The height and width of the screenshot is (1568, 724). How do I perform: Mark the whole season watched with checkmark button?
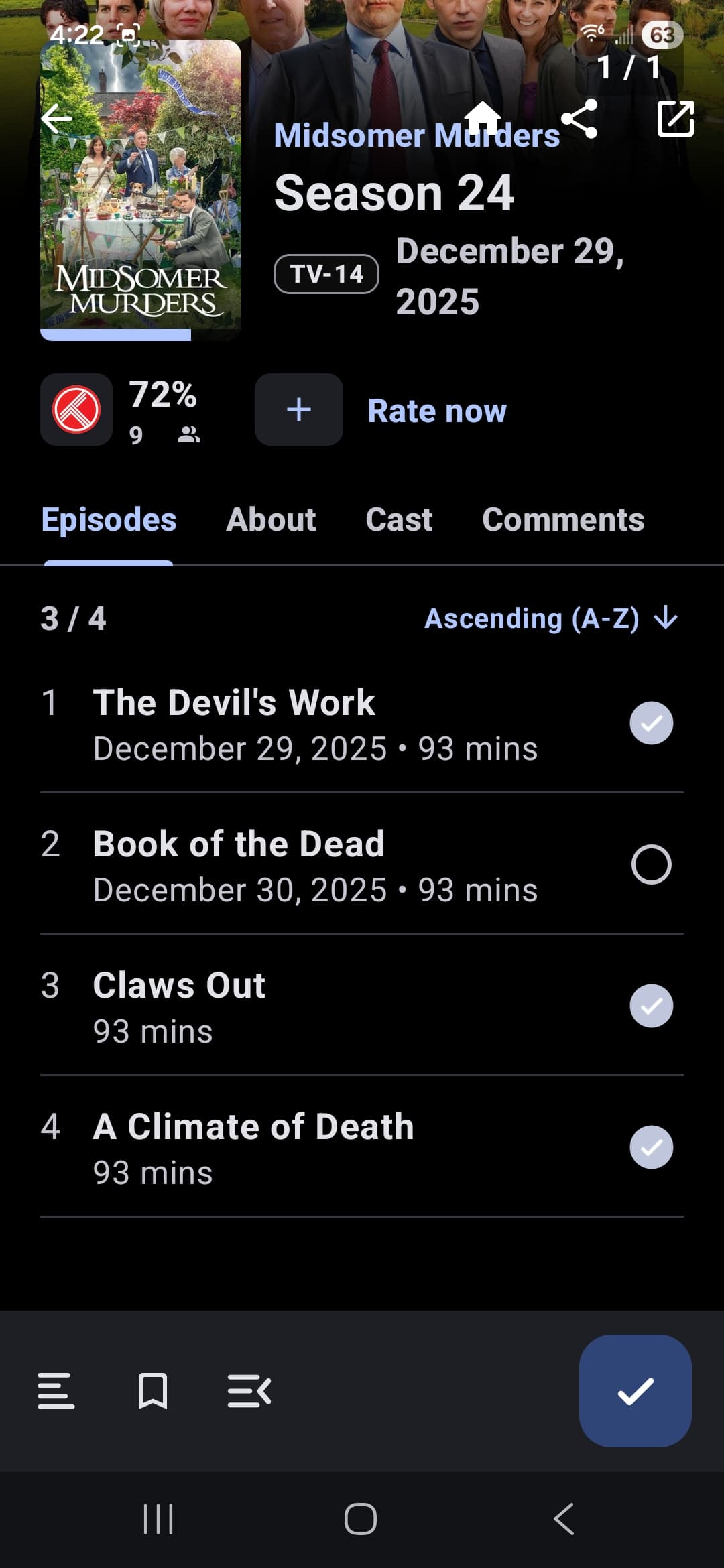pyautogui.click(x=635, y=1391)
